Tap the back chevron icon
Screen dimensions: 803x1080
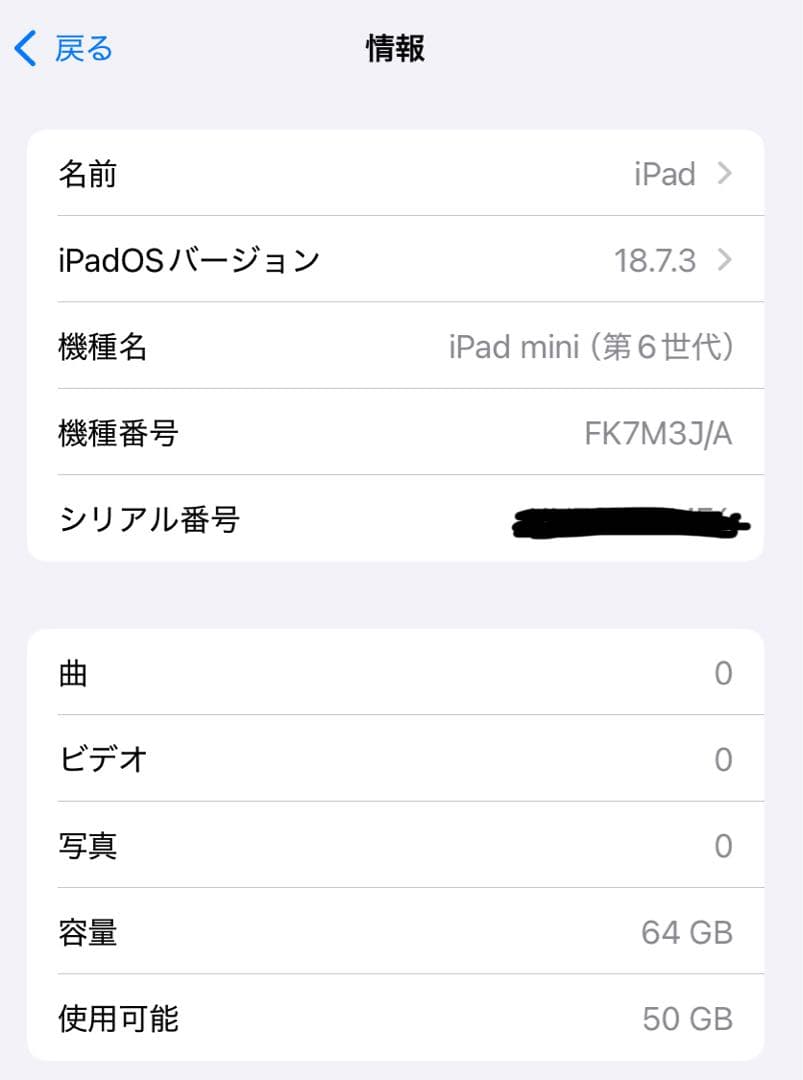[x=22, y=47]
